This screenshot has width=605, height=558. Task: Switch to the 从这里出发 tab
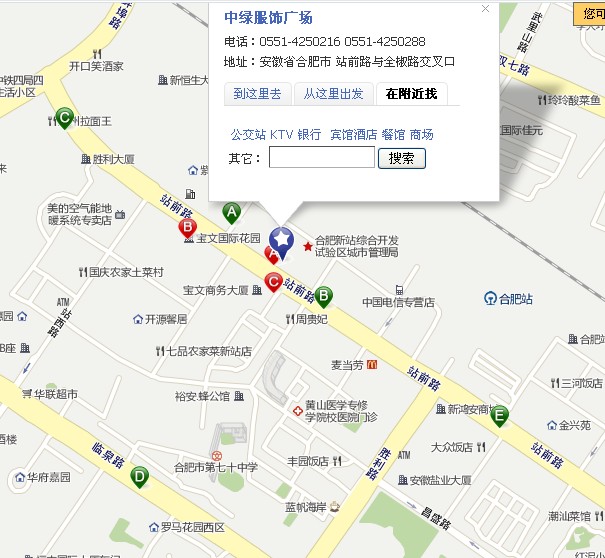(x=334, y=94)
